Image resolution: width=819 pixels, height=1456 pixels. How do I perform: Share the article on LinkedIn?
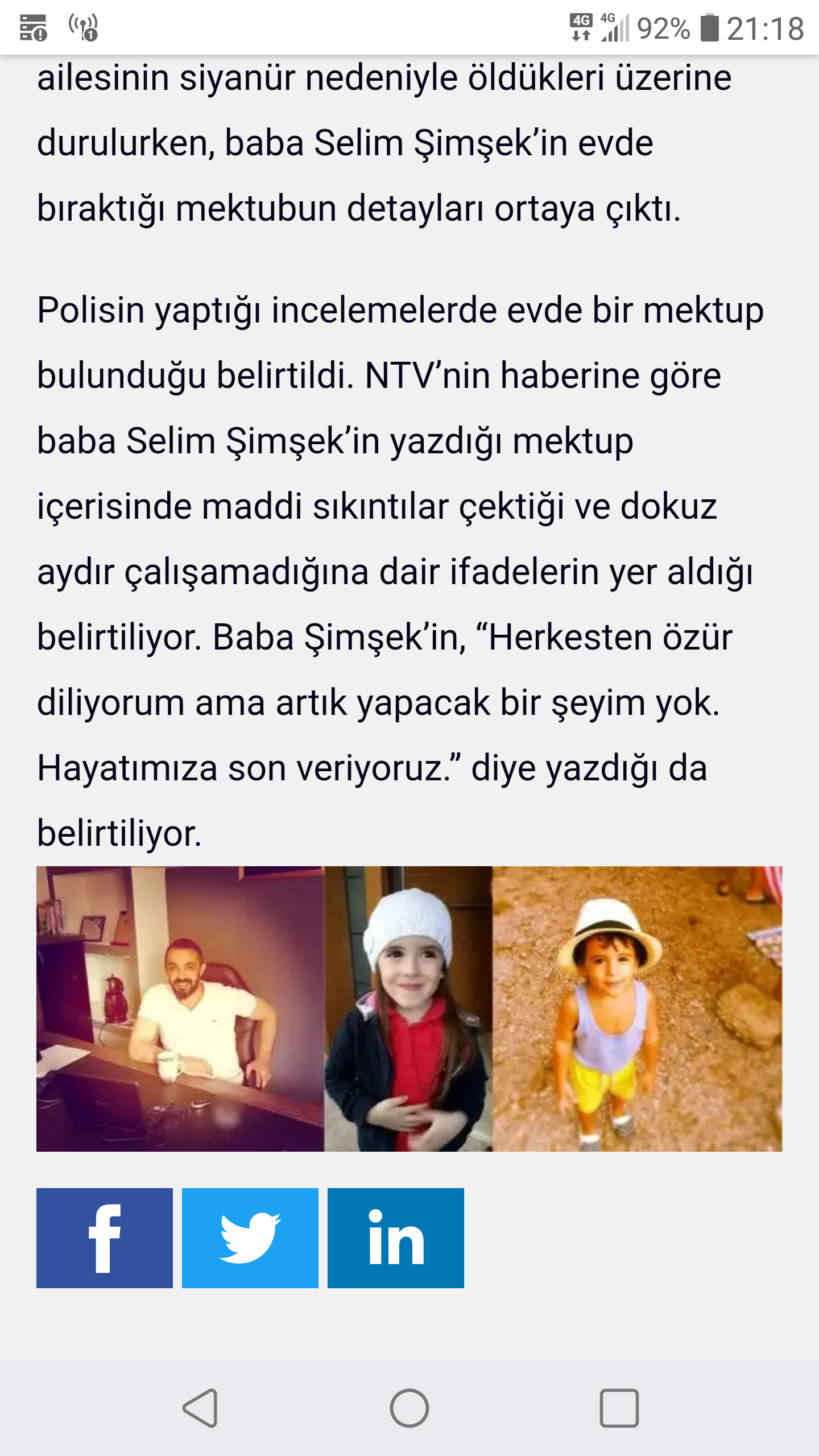click(x=396, y=1238)
